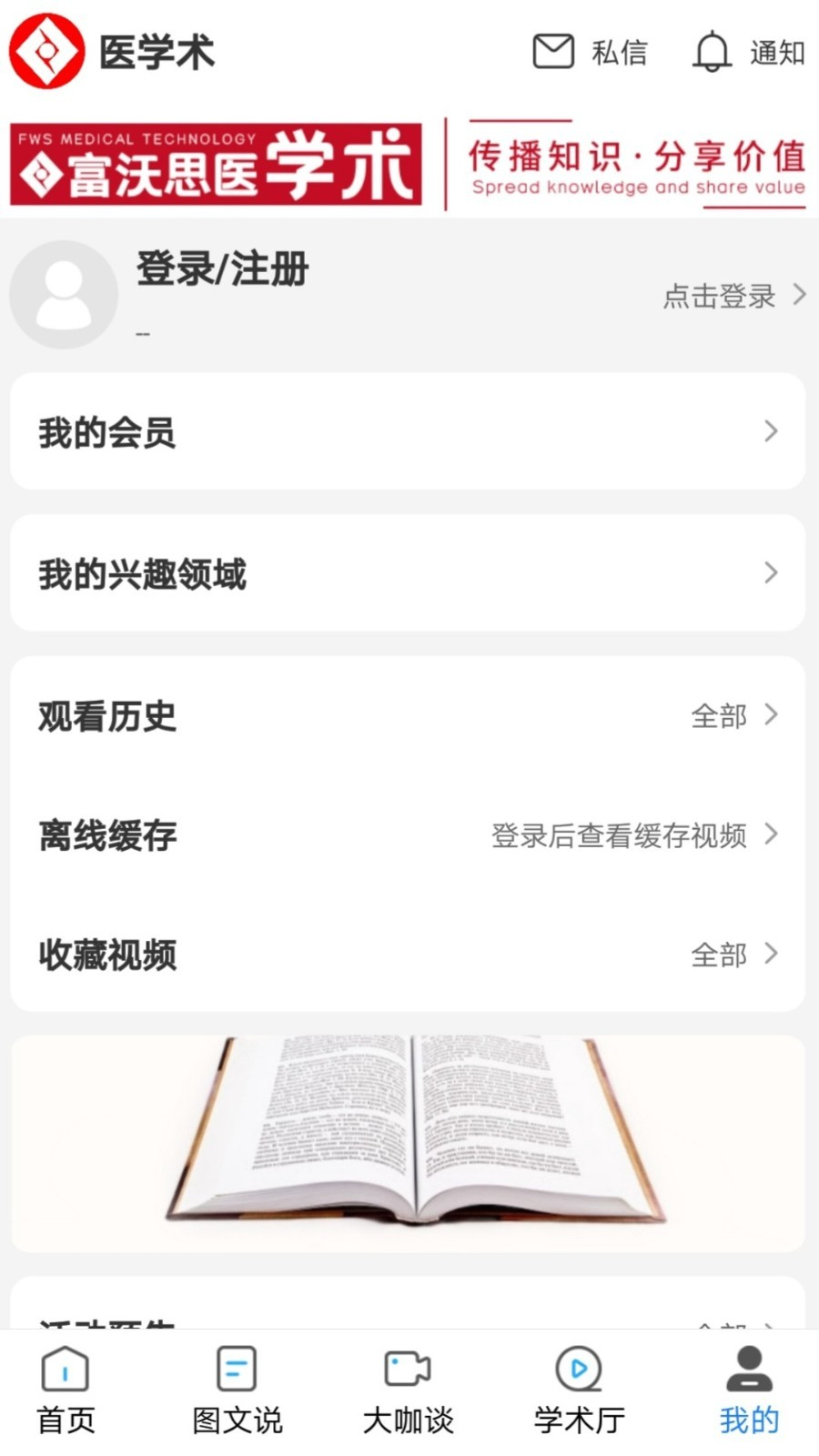
Task: Expand the 离线缓存 offline cache row
Action: [x=407, y=836]
